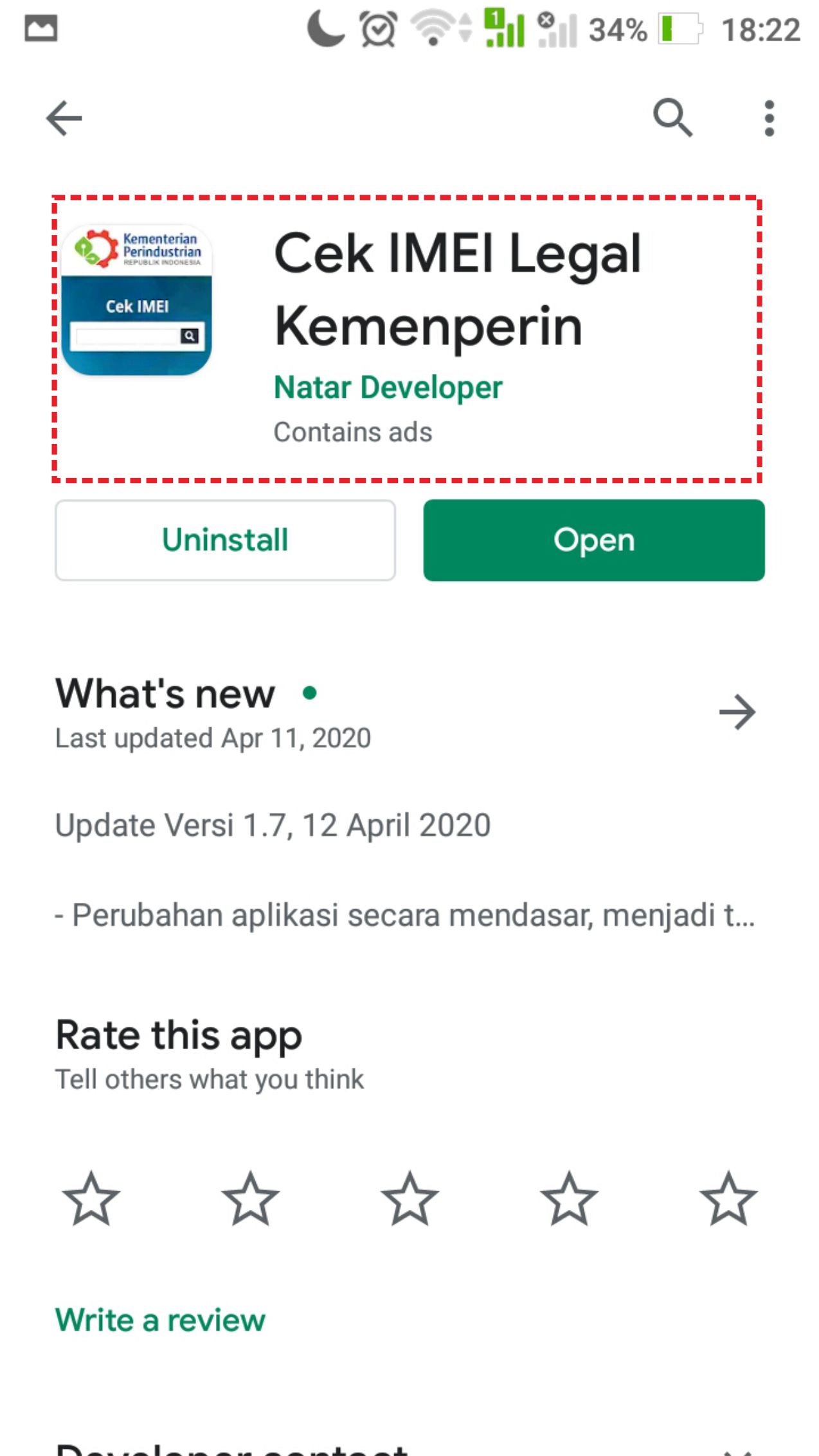Go back using the arrow icon
The width and height of the screenshot is (819, 1456).
pos(64,118)
